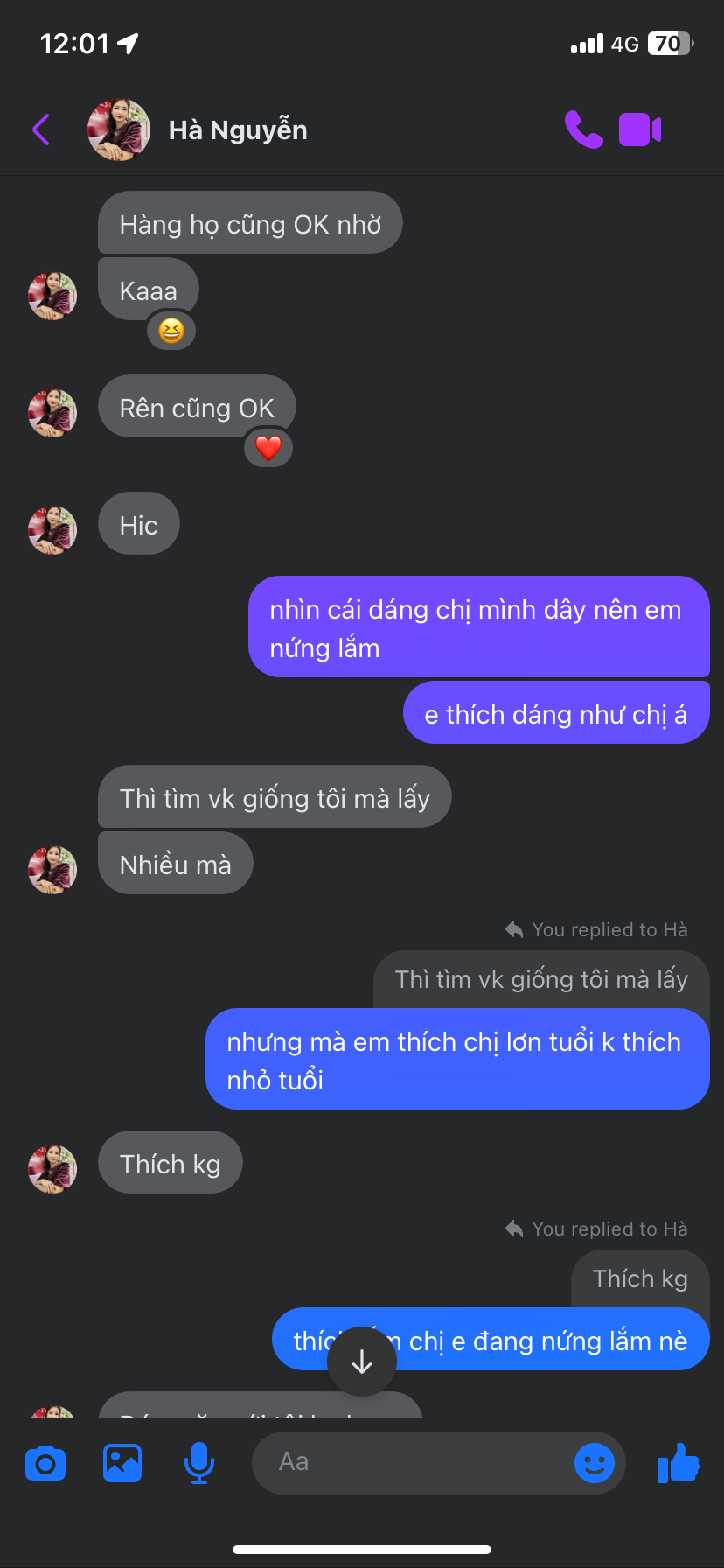Send a thumbs-up like
The image size is (724, 1568).
point(679,1462)
